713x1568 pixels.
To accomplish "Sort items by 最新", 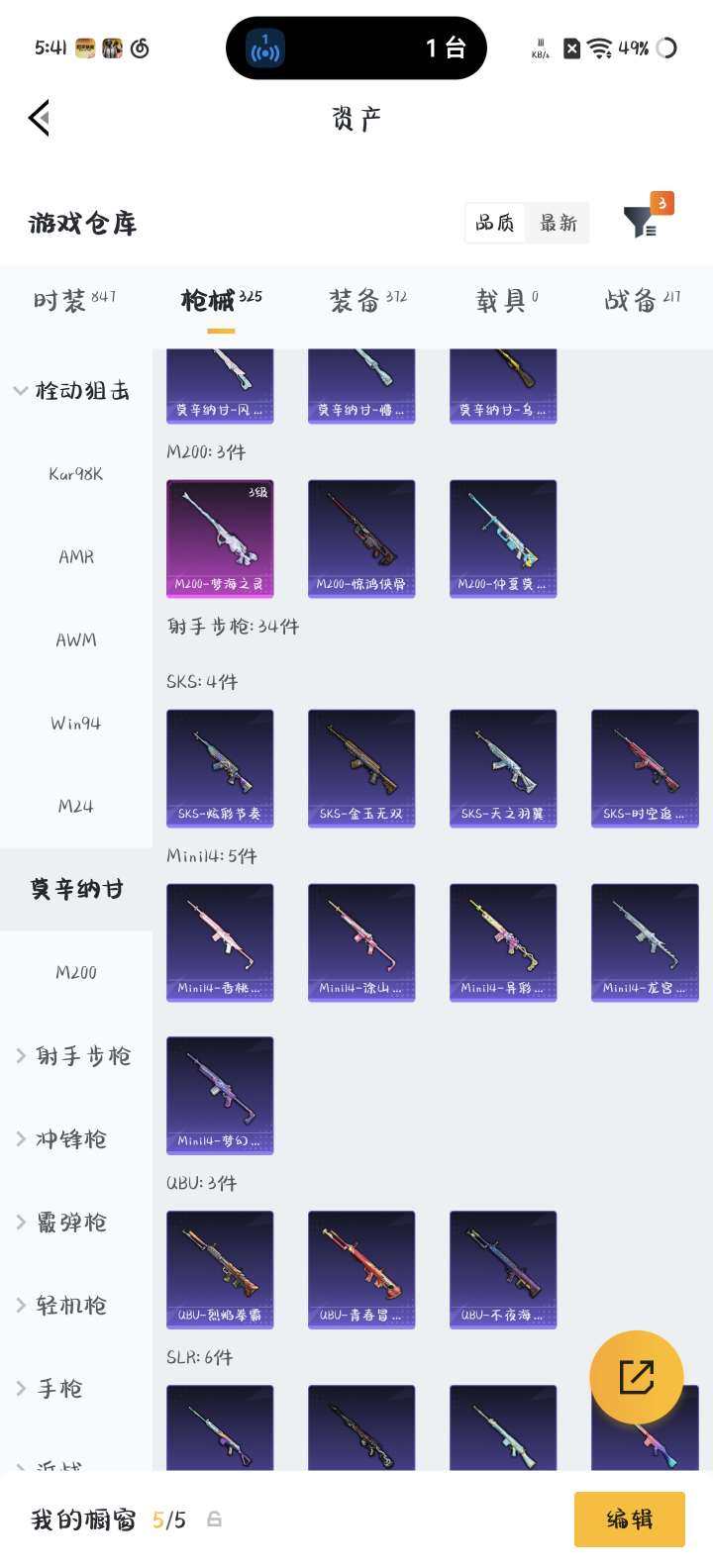I will pyautogui.click(x=559, y=223).
